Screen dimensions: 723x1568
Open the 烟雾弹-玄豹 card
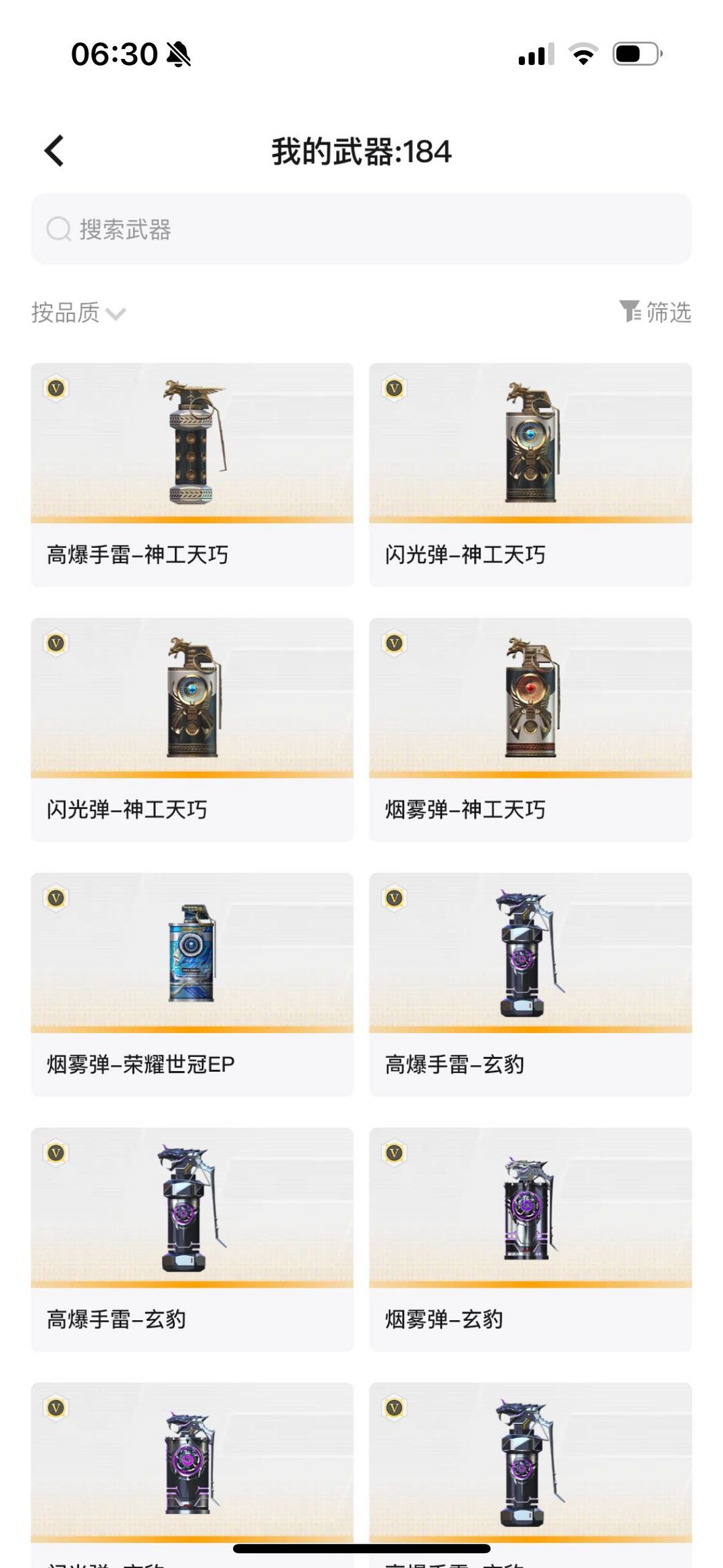click(x=530, y=1238)
